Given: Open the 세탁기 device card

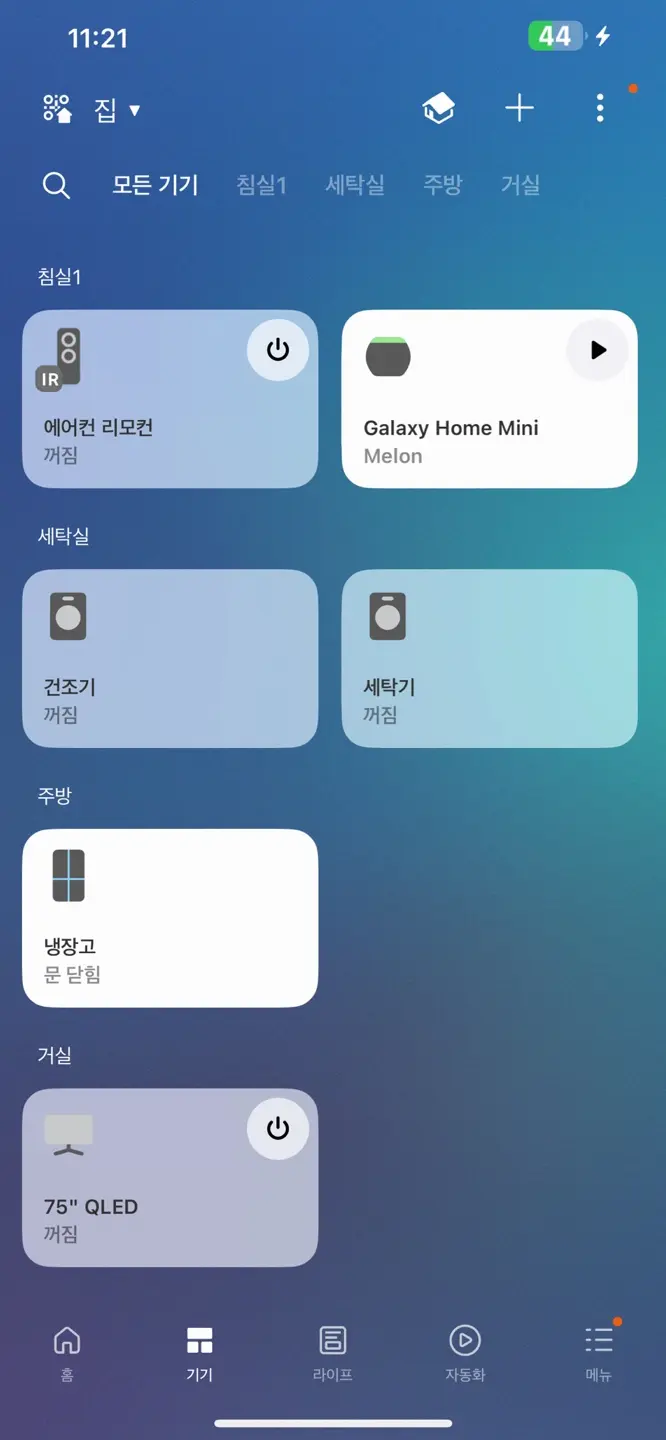Looking at the screenshot, I should coord(489,658).
